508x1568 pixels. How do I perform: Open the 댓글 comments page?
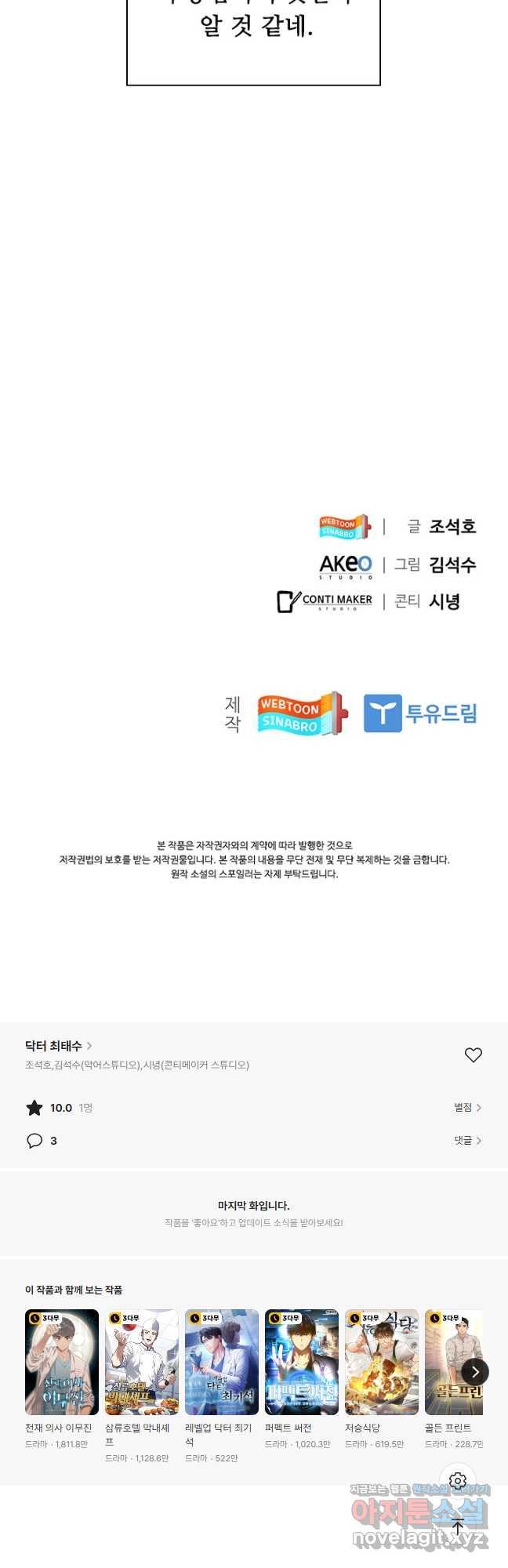point(467,1141)
